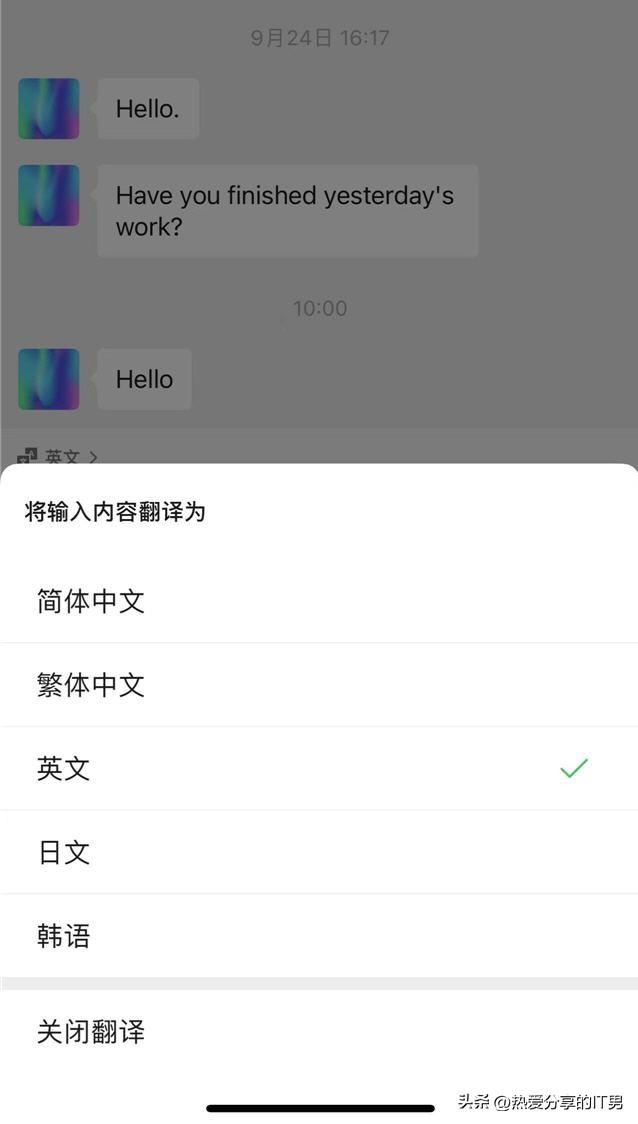Screen dimensions: 638x1124
Task: Tap 关闭翻译 to turn off translation
Action: coord(319,1032)
